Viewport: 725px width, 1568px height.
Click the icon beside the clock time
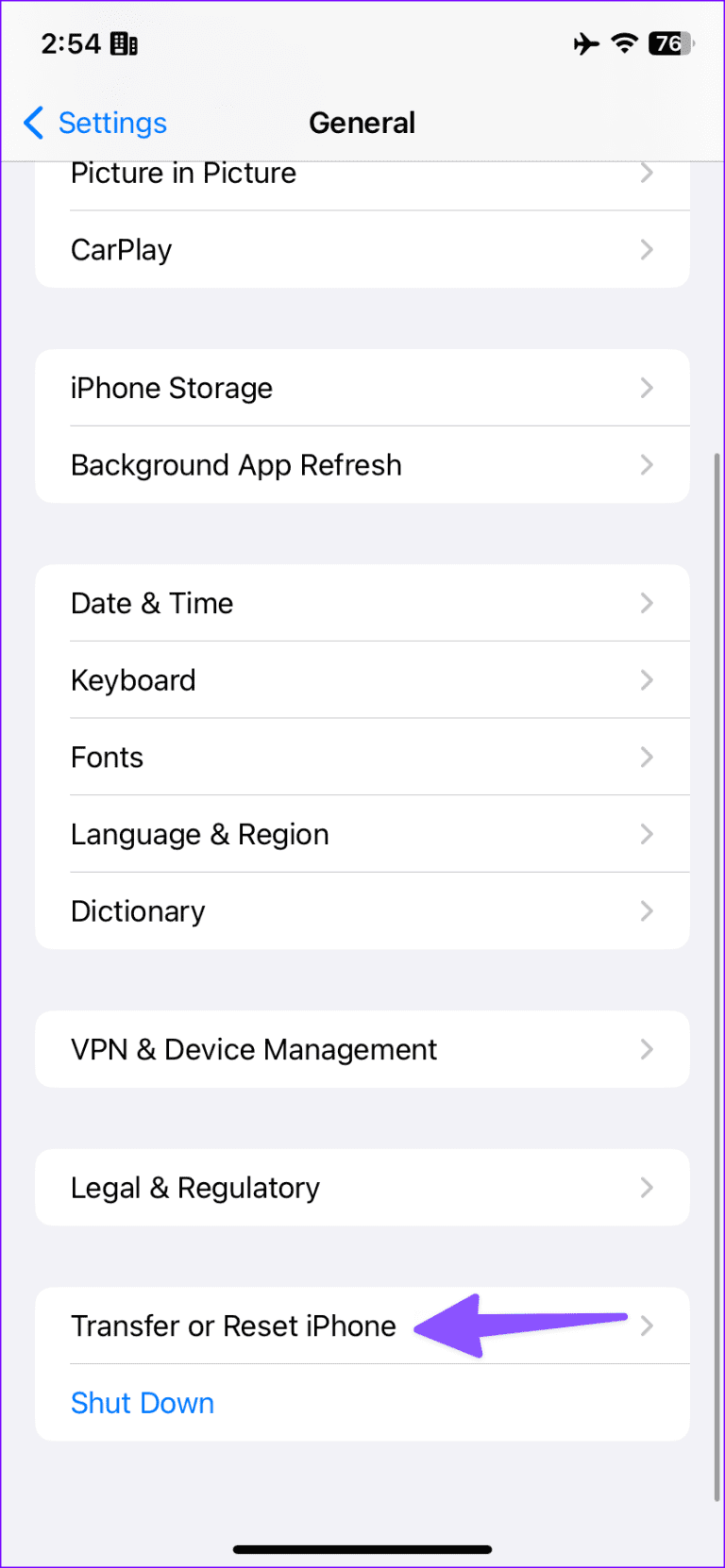click(124, 43)
